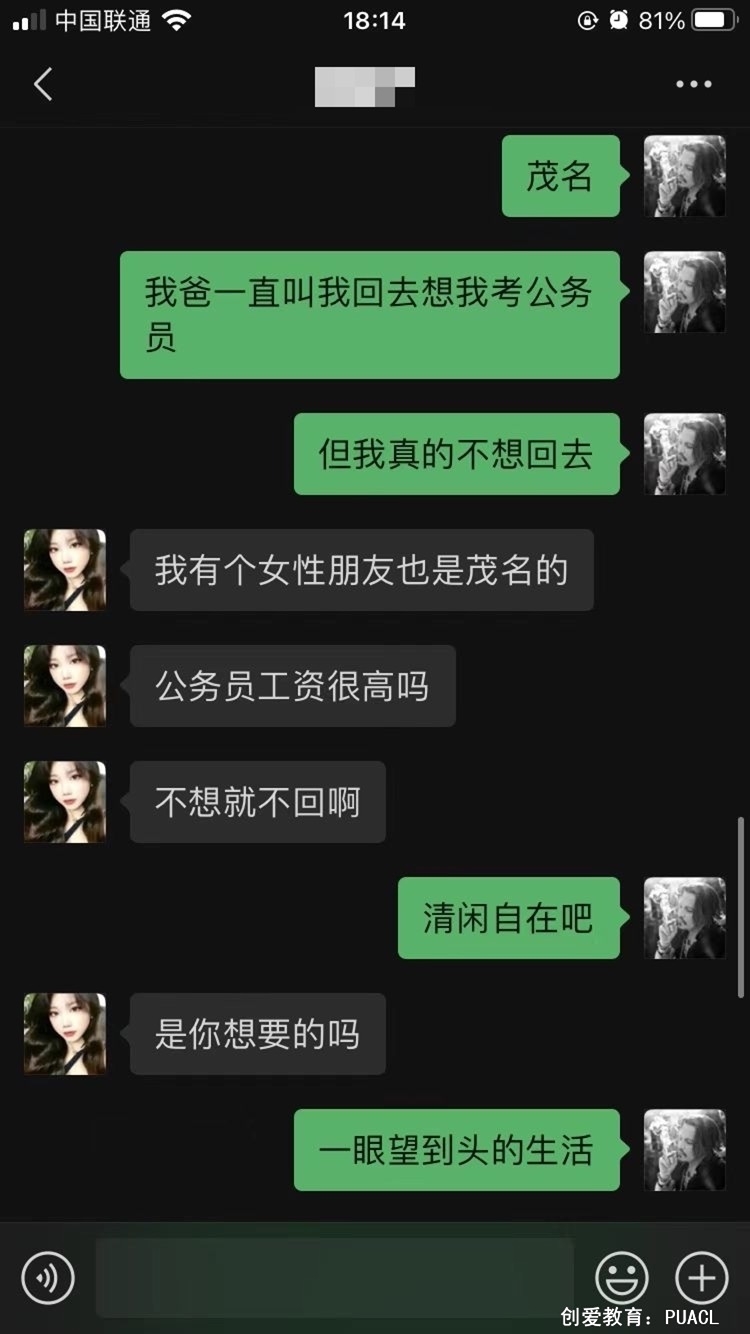Go back to the chat list
Image resolution: width=750 pixels, height=1334 pixels.
click(x=43, y=85)
